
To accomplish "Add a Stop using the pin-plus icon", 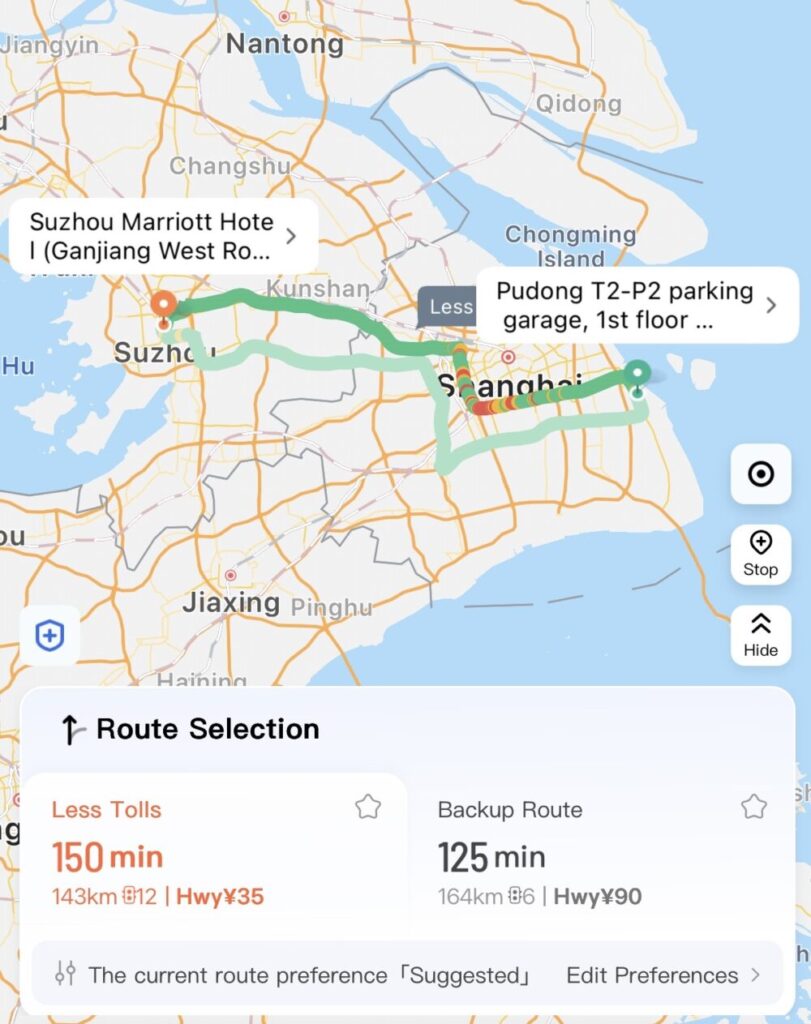I will (x=761, y=548).
